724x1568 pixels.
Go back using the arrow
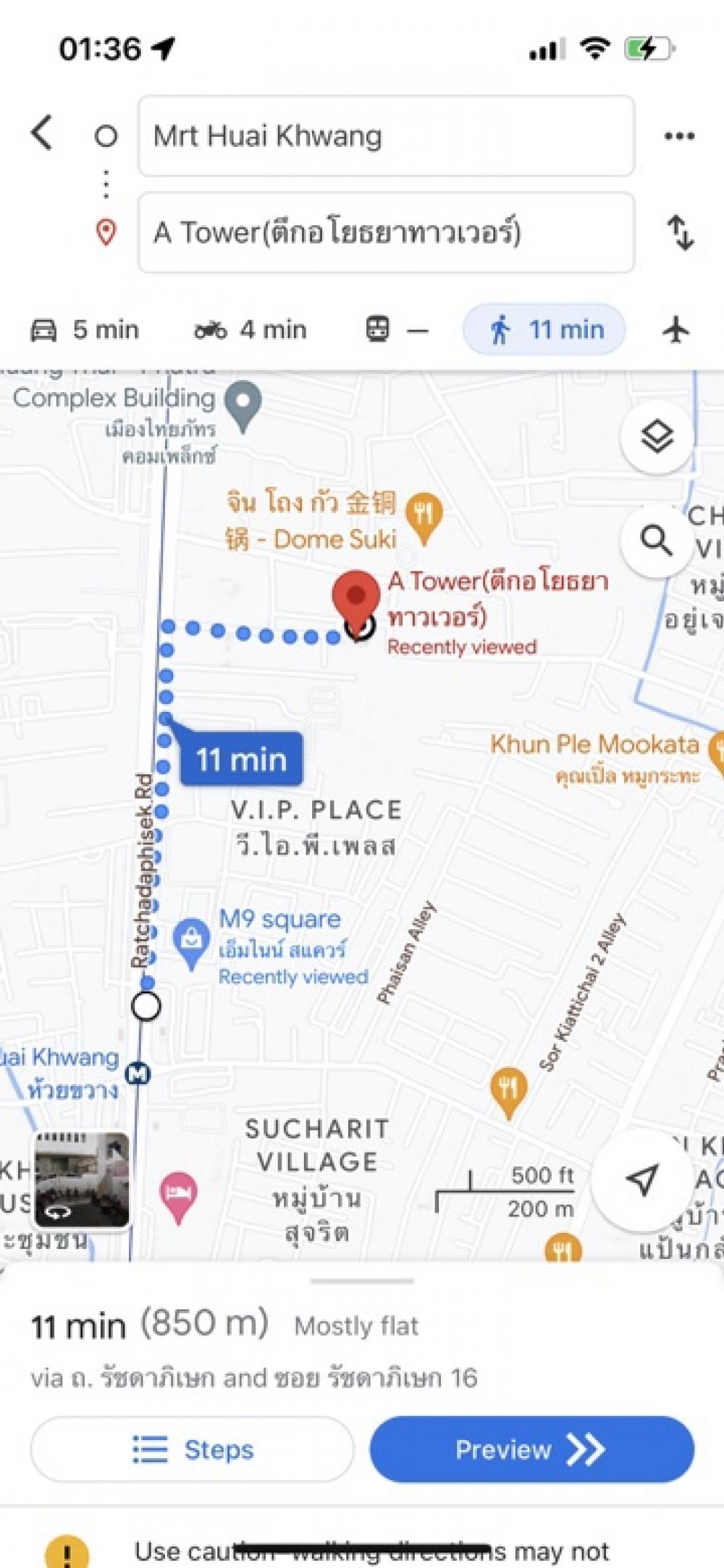pos(42,133)
